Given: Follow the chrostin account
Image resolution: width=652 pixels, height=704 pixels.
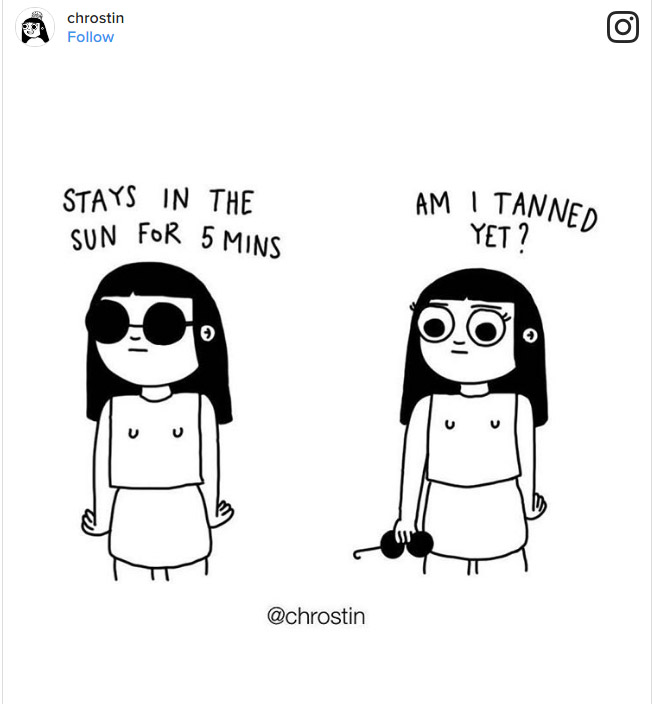Looking at the screenshot, I should 90,37.
